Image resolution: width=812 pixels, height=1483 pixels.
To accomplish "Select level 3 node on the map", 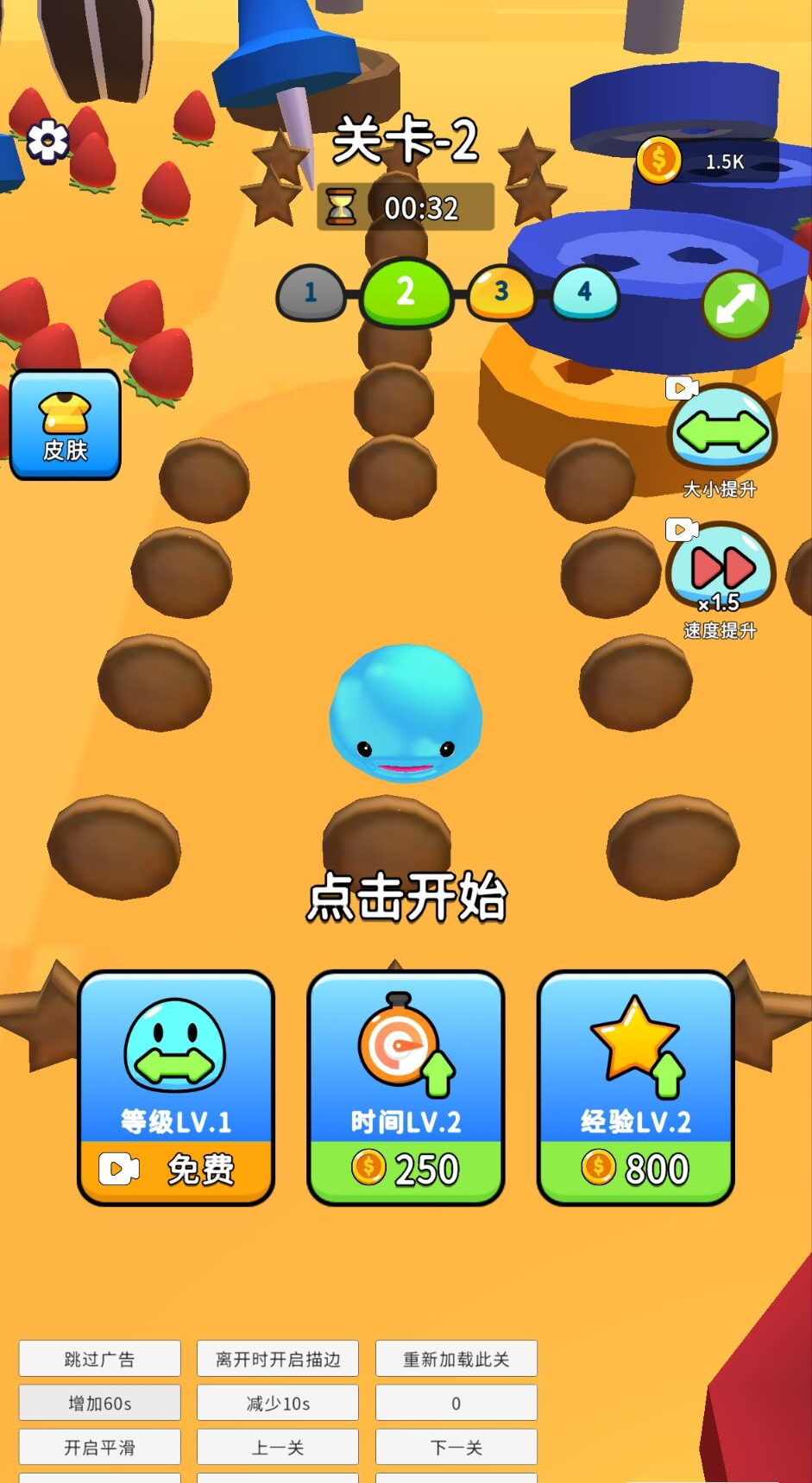I will click(x=500, y=293).
